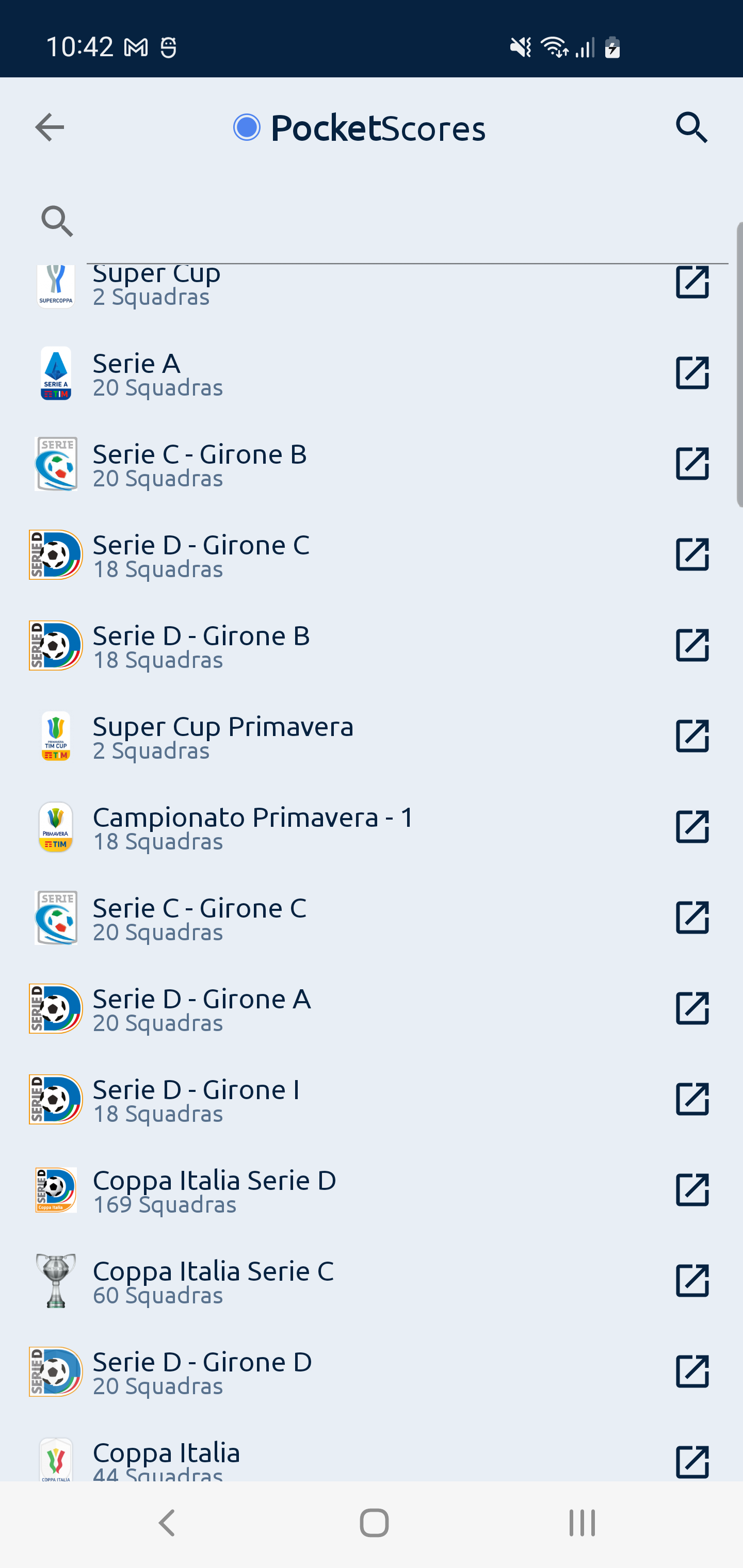
Task: Open Serie D - Girone I
Action: coord(304,1099)
